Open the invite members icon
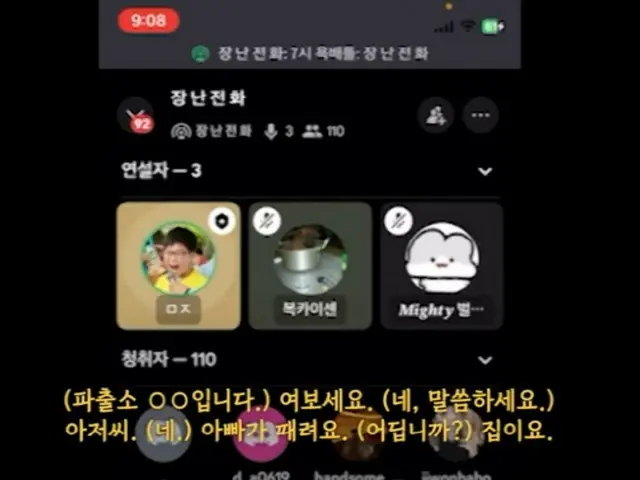This screenshot has width=640, height=480. [x=435, y=115]
